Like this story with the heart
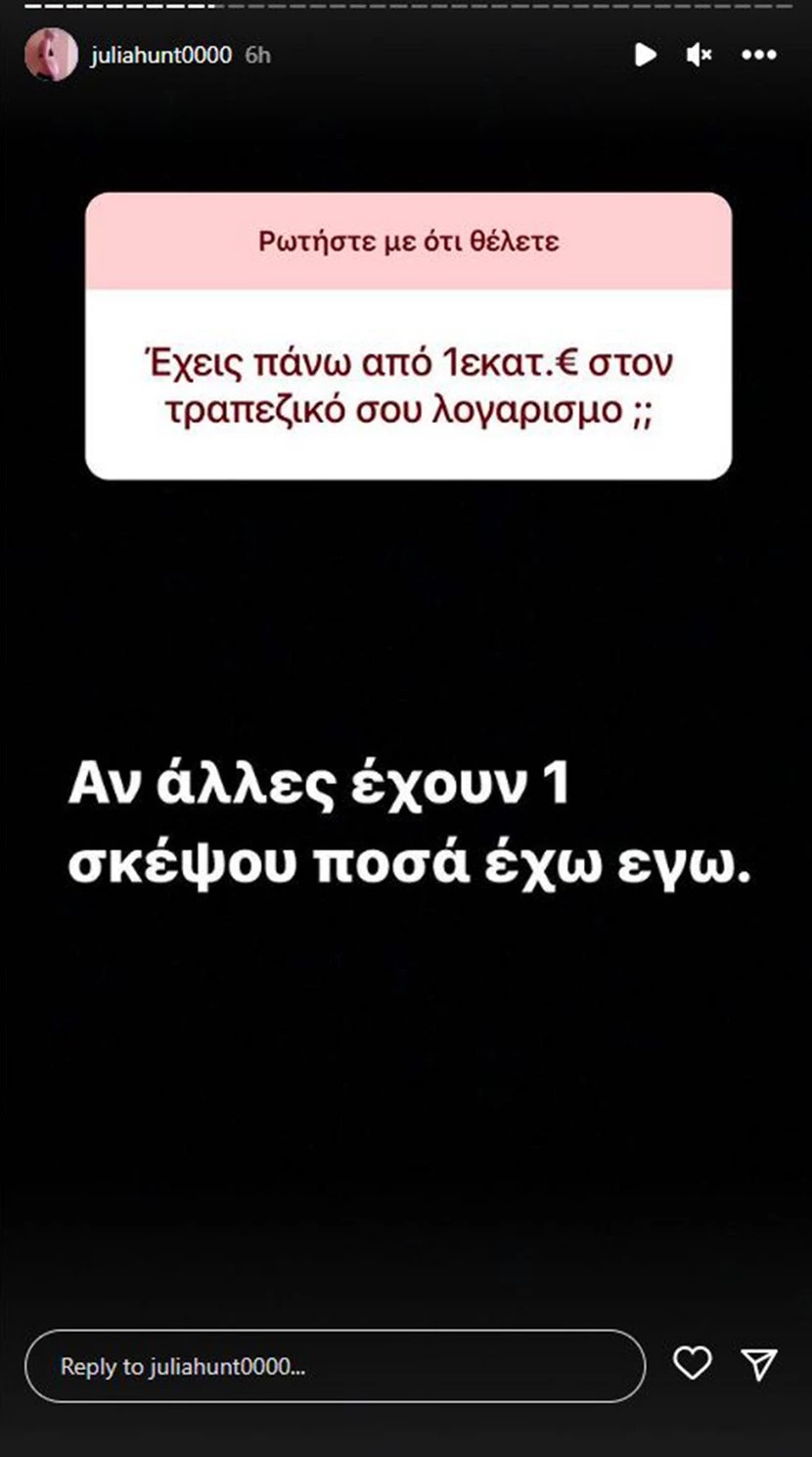812x1457 pixels. [x=693, y=1363]
